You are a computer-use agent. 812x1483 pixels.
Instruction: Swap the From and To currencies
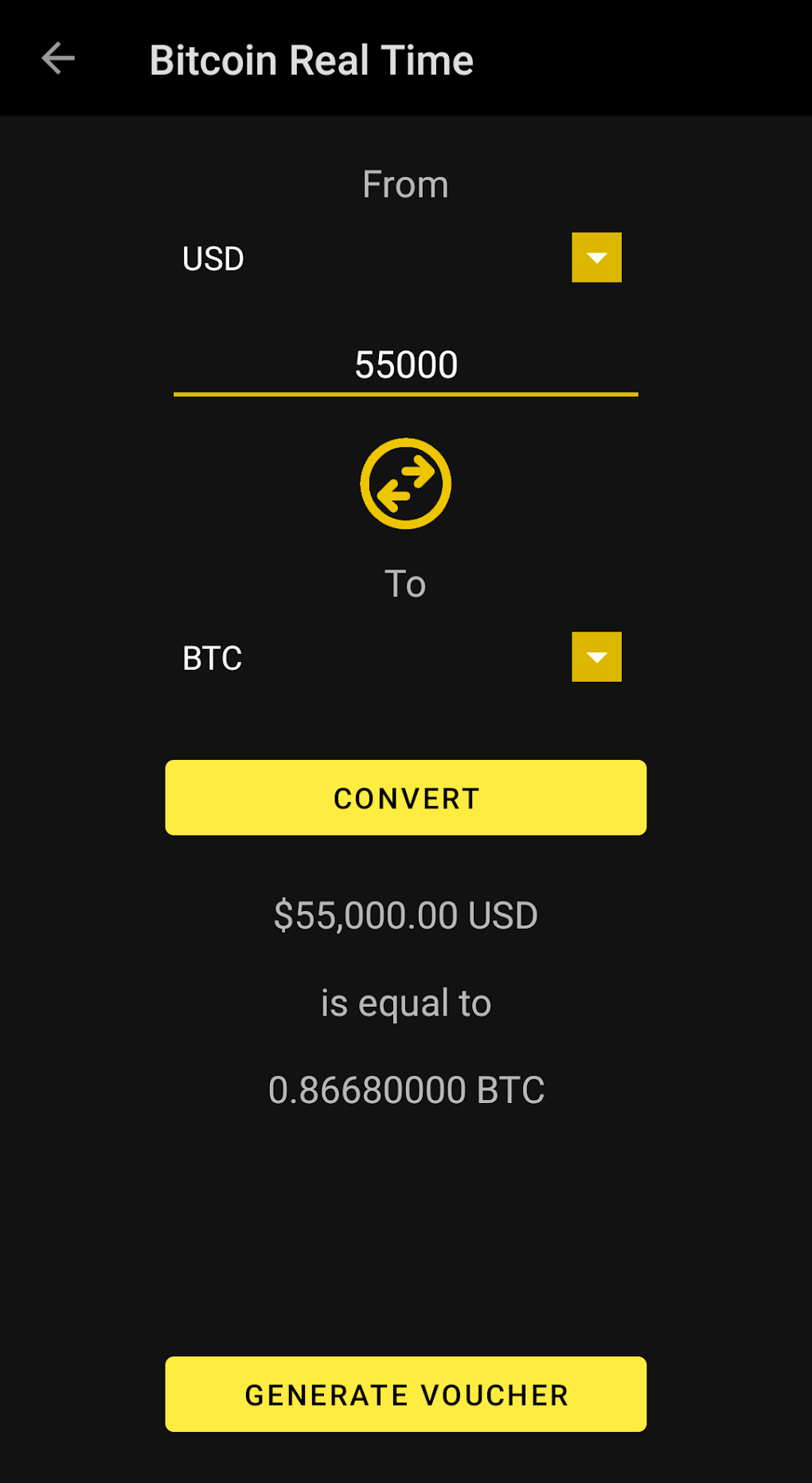coord(405,483)
